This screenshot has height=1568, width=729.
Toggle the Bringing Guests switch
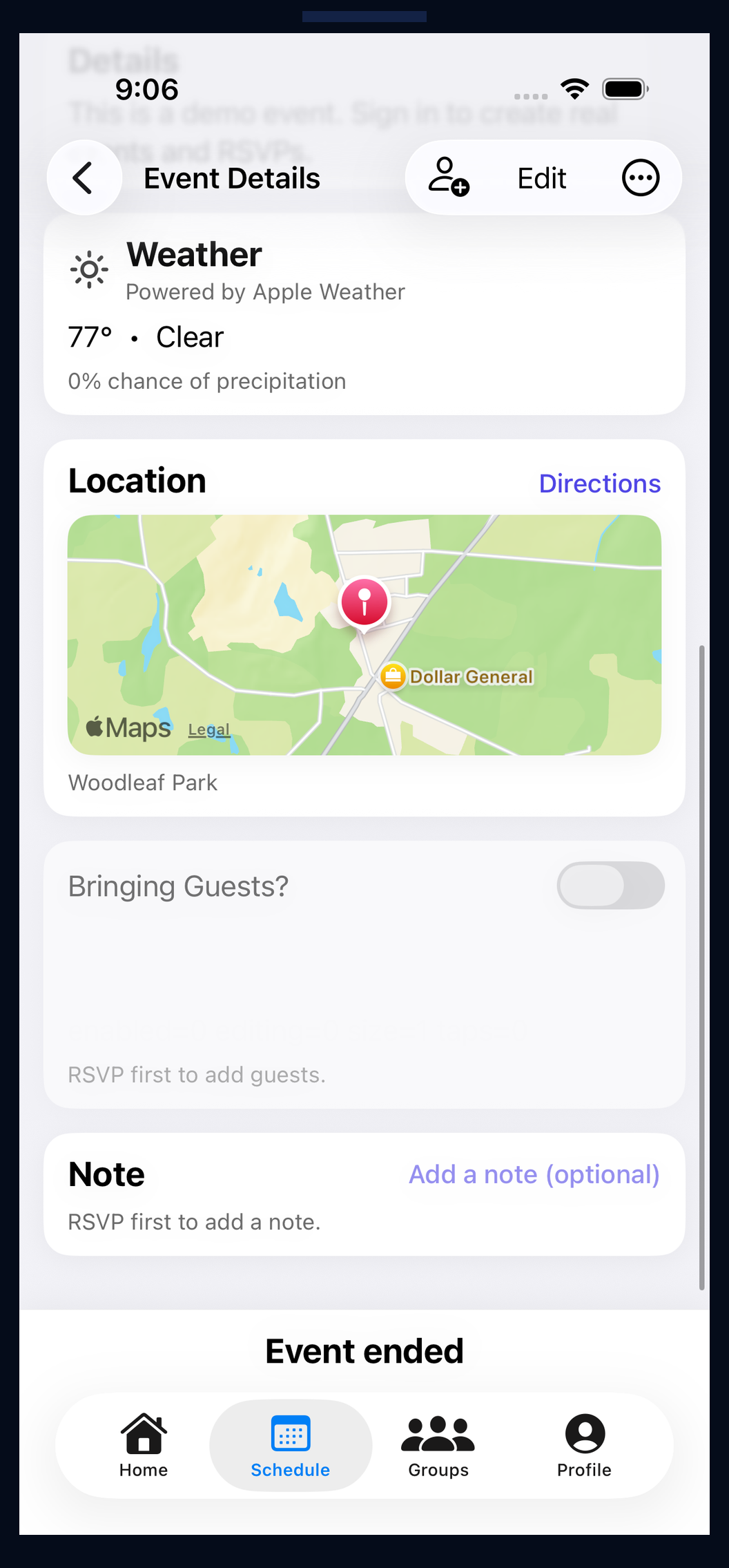(610, 885)
